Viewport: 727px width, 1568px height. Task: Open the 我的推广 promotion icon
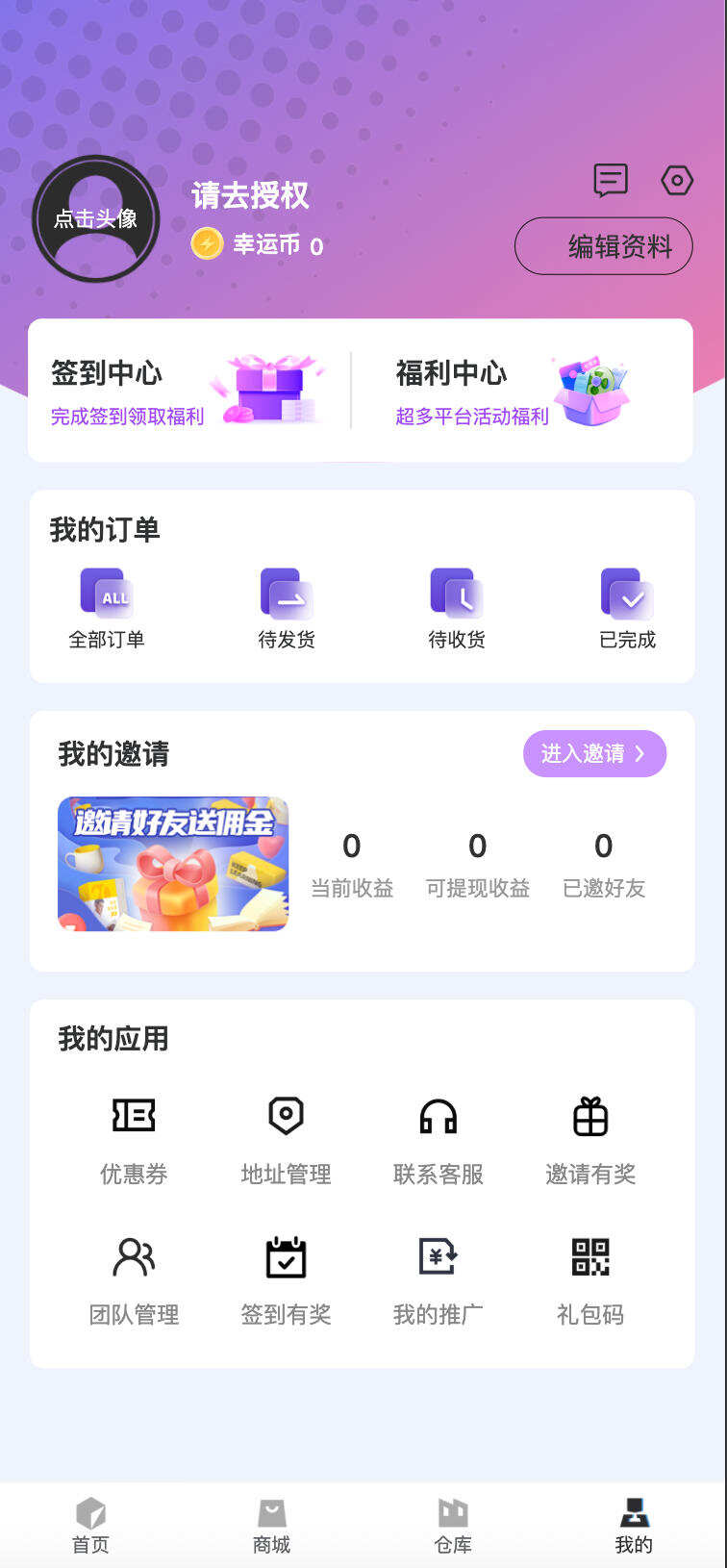[438, 1257]
